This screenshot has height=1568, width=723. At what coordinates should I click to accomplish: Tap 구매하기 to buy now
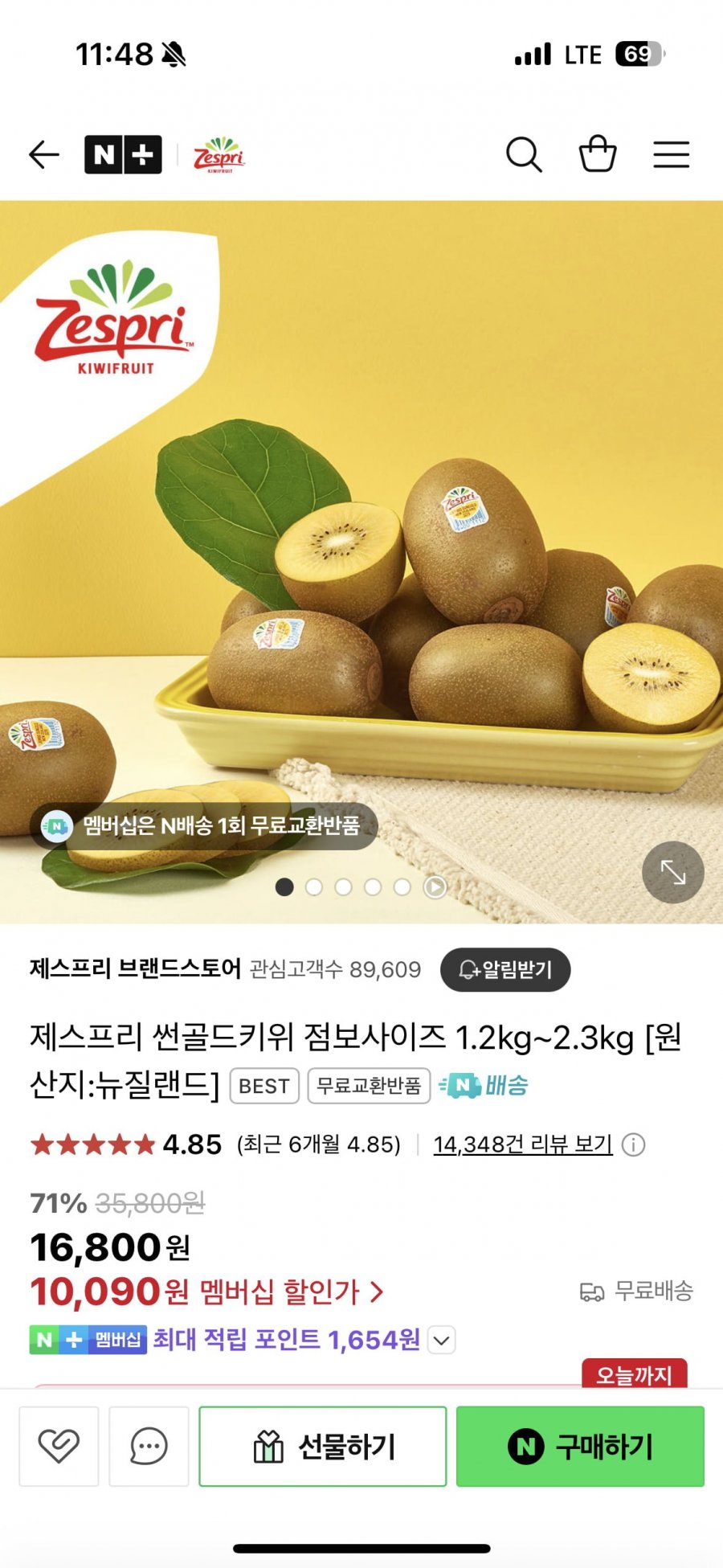[x=580, y=1446]
